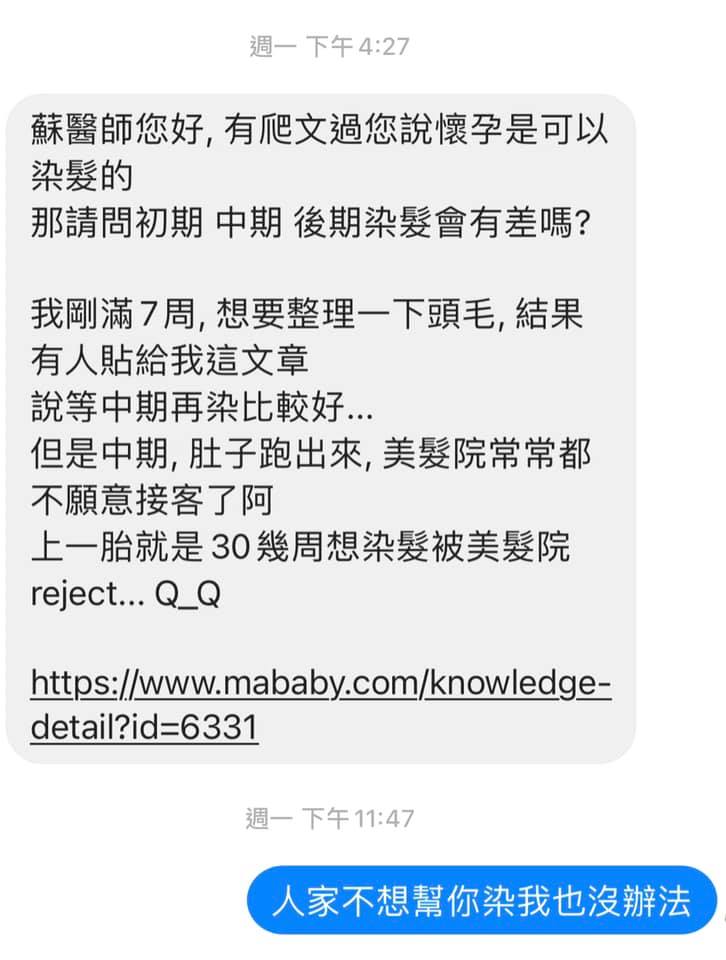The width and height of the screenshot is (726, 960).
Task: Open the mababy.com knowledge-detail link
Action: tap(320, 686)
